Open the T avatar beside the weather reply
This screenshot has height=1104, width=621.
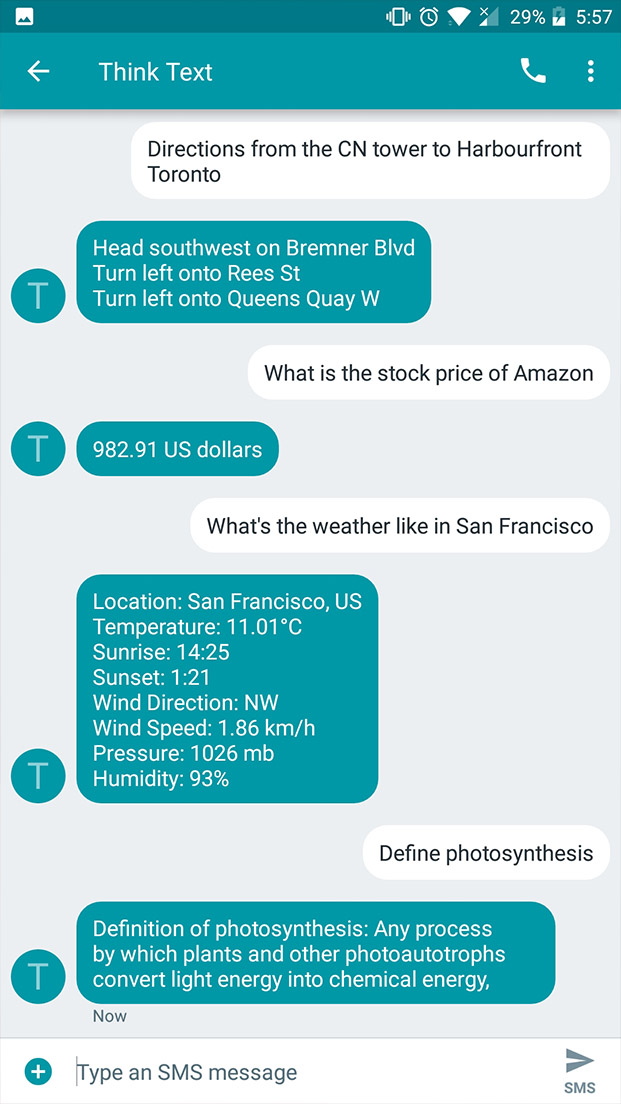[38, 775]
